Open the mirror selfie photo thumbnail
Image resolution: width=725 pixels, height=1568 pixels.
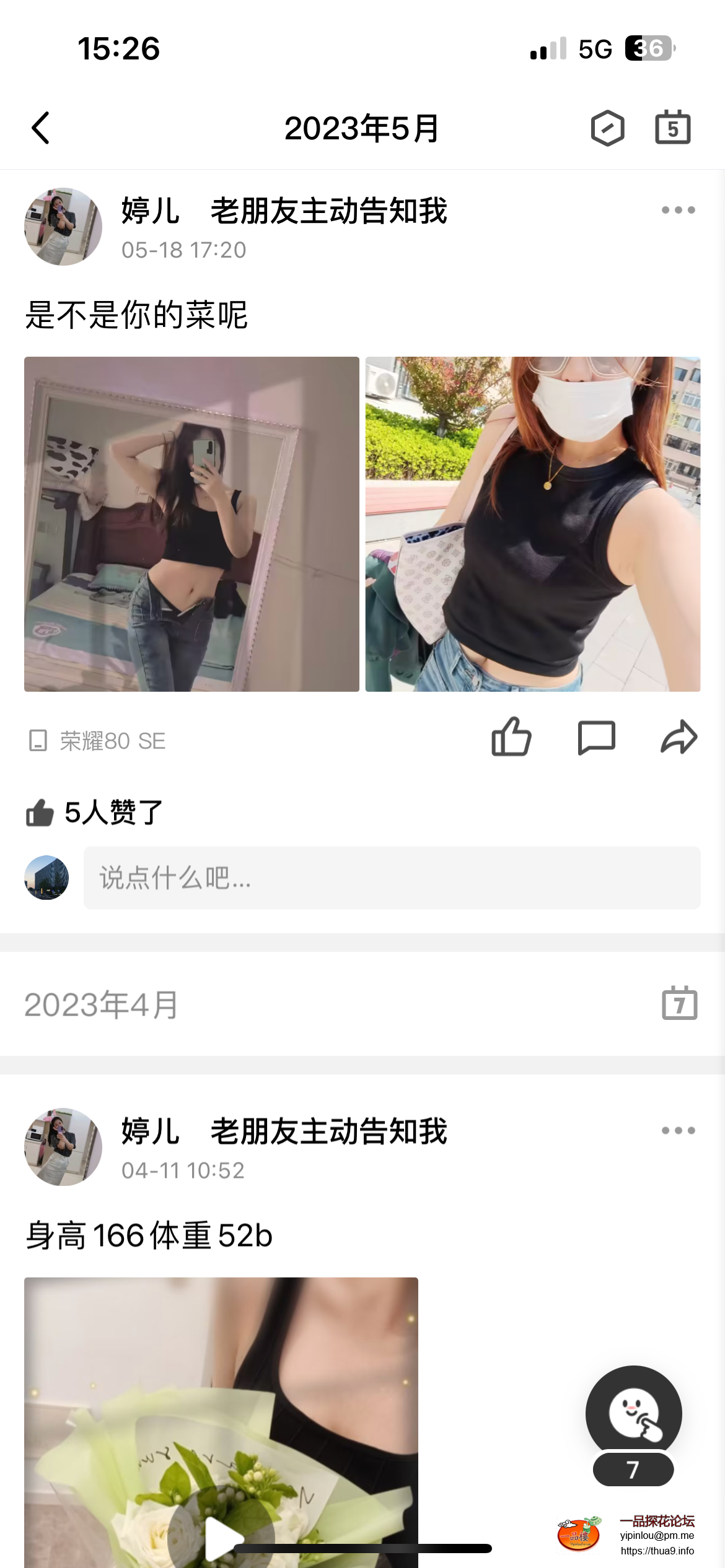(191, 523)
